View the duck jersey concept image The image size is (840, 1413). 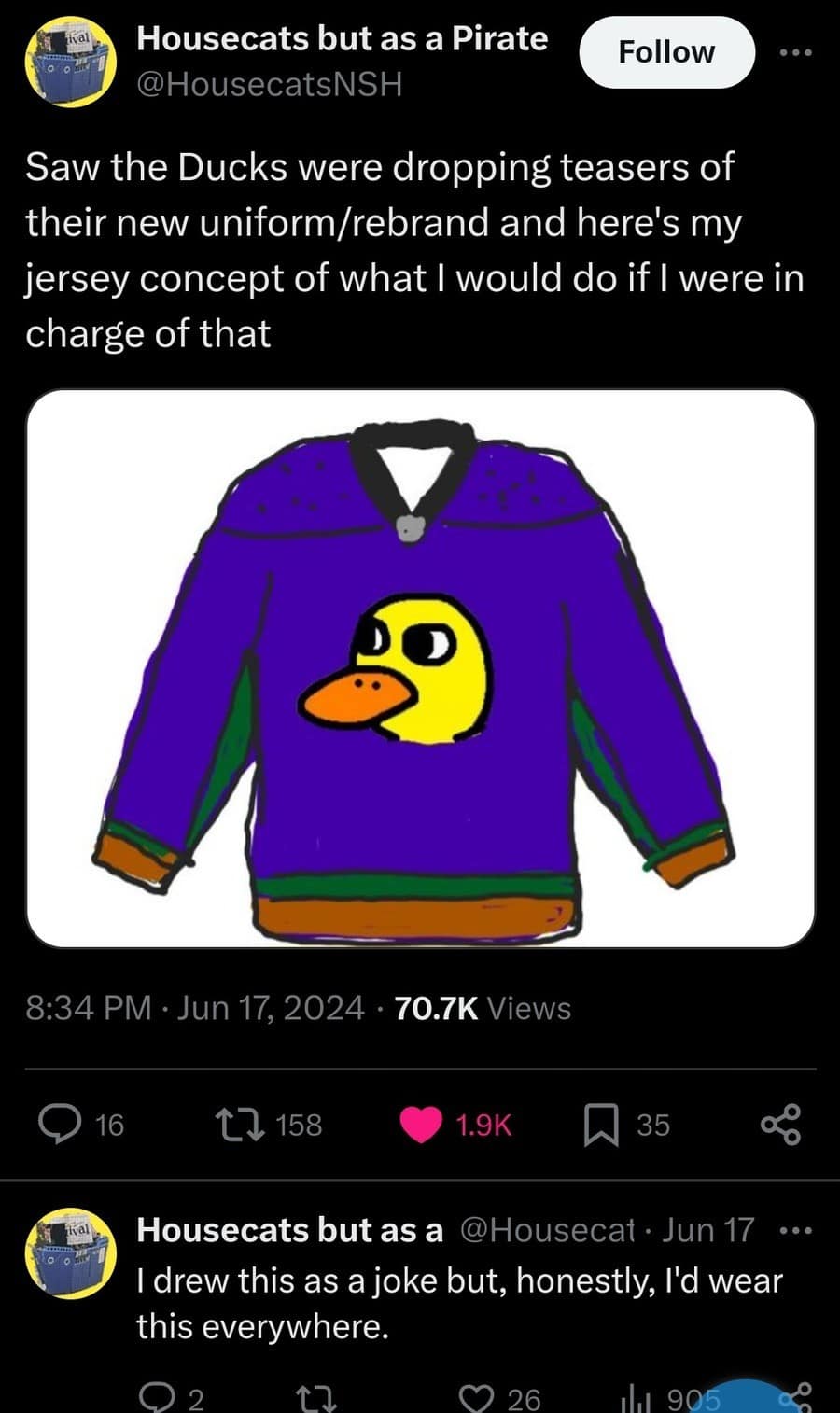(x=420, y=668)
